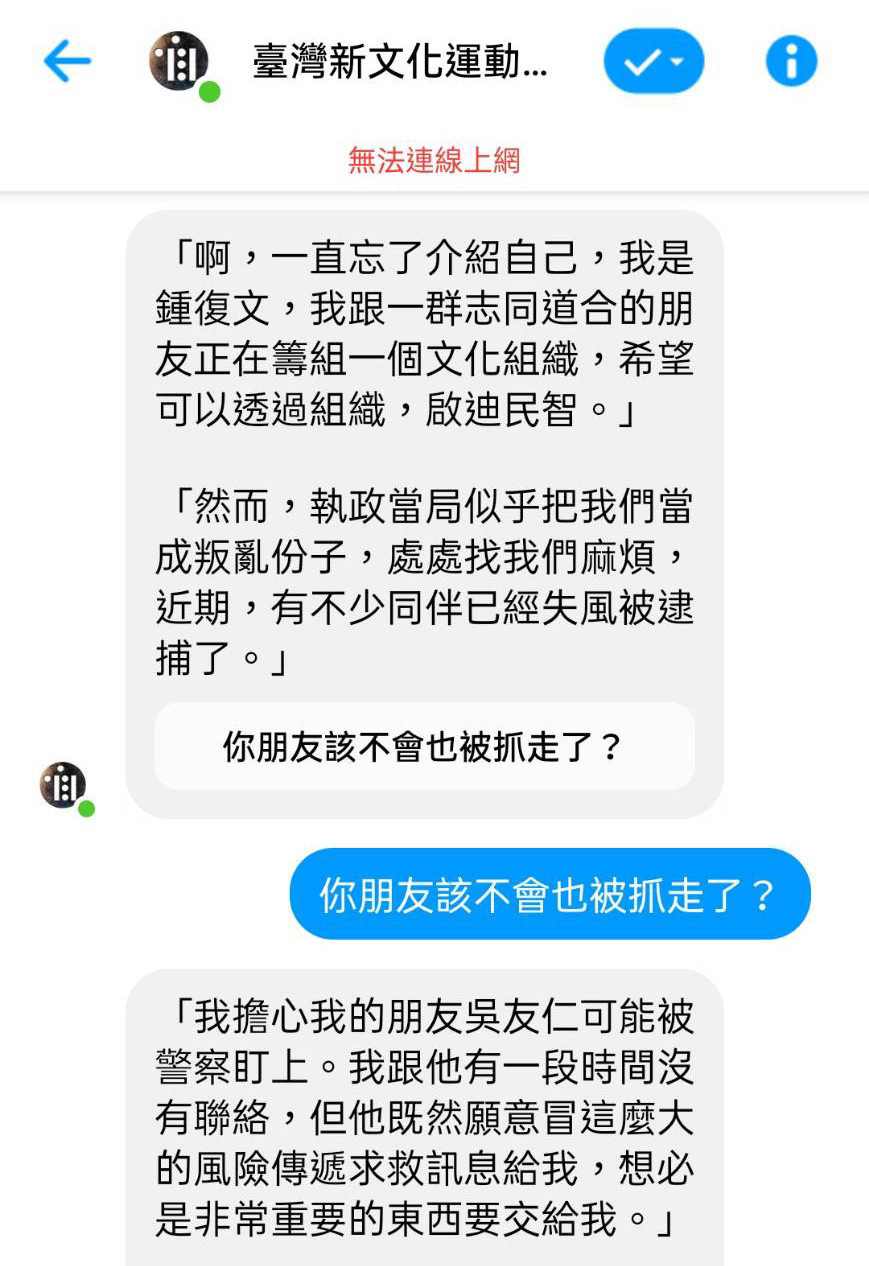Tap the back arrow to leave the chat

[x=66, y=62]
